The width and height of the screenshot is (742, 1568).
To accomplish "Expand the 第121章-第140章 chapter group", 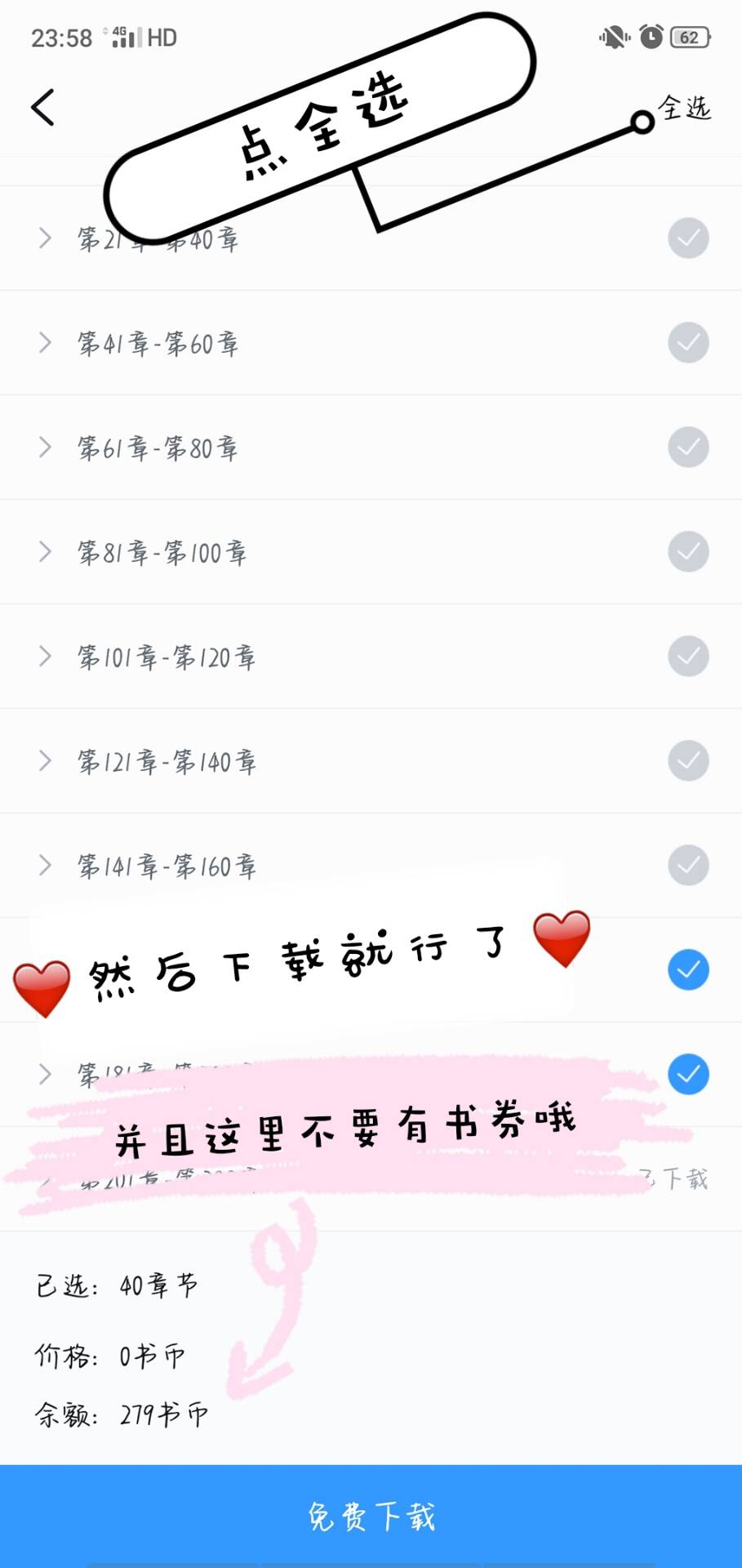I will point(46,761).
